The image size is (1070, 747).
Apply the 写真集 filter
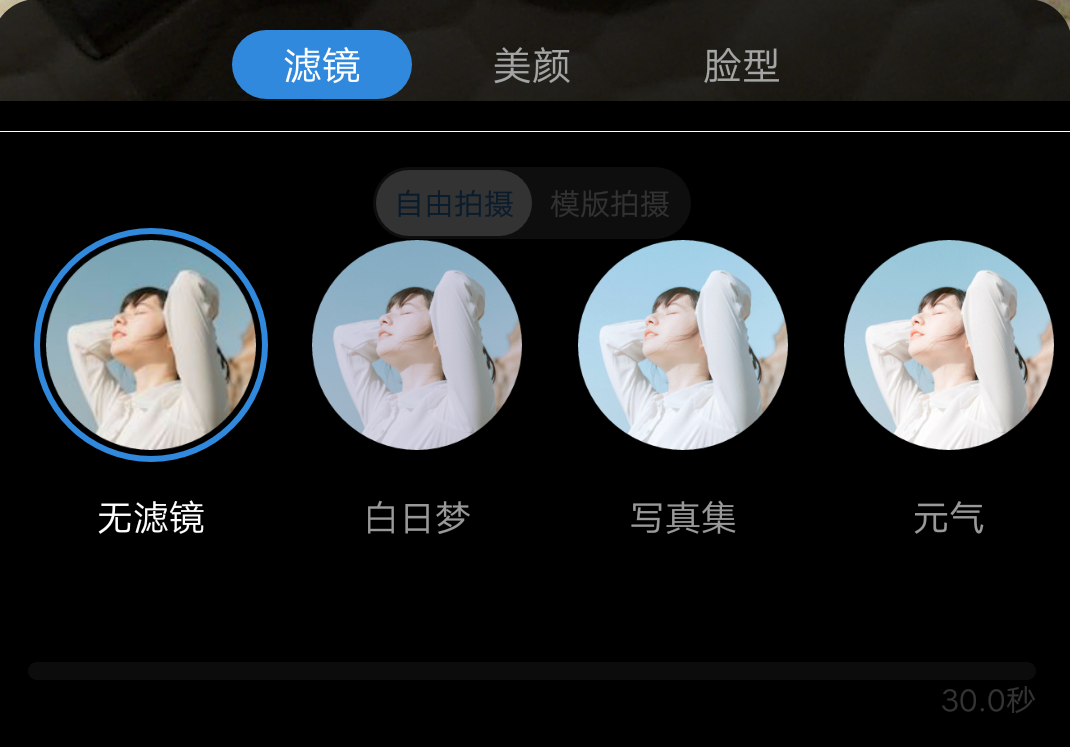[x=683, y=345]
